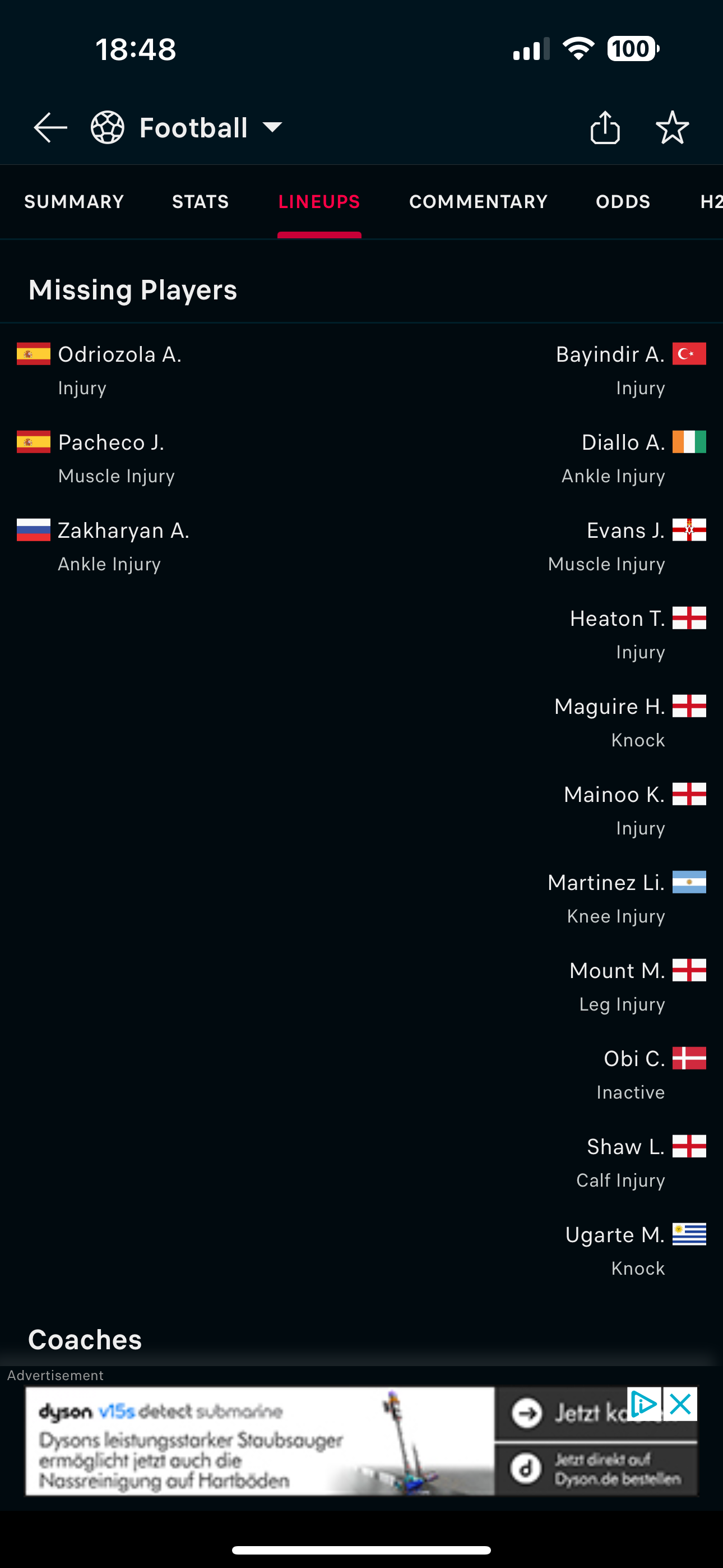
Task: Switch to the Summary tab
Action: tap(74, 201)
